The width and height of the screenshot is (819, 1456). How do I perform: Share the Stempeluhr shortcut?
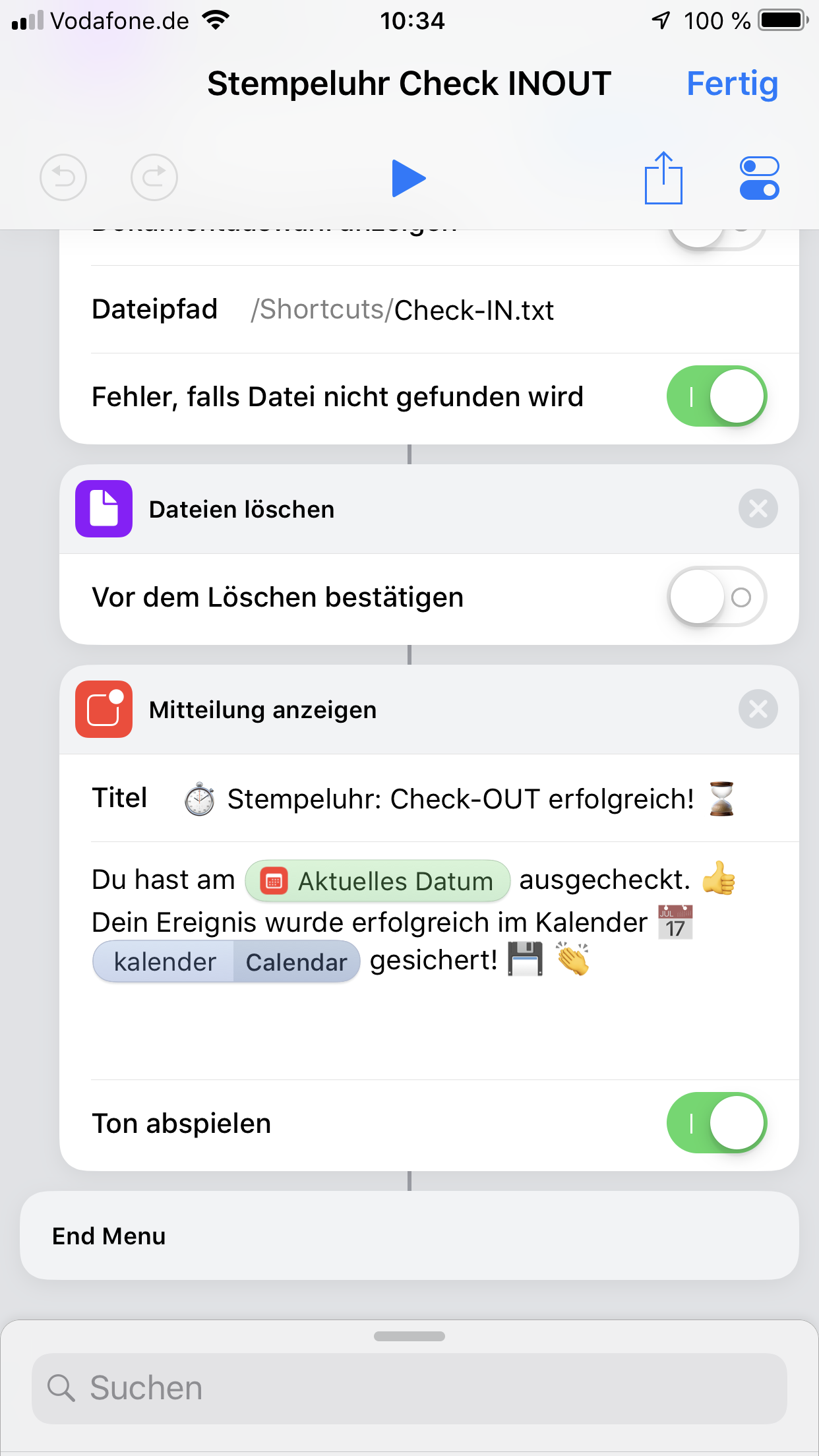(x=663, y=178)
